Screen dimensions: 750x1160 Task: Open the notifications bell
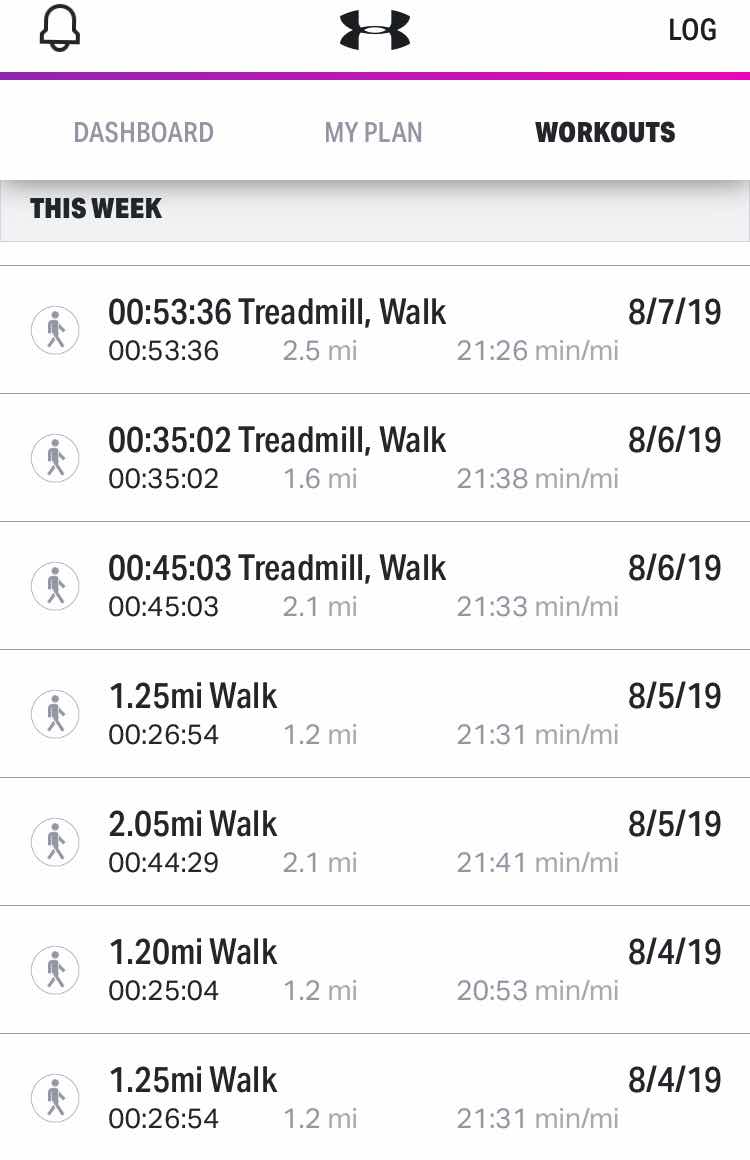(60, 28)
